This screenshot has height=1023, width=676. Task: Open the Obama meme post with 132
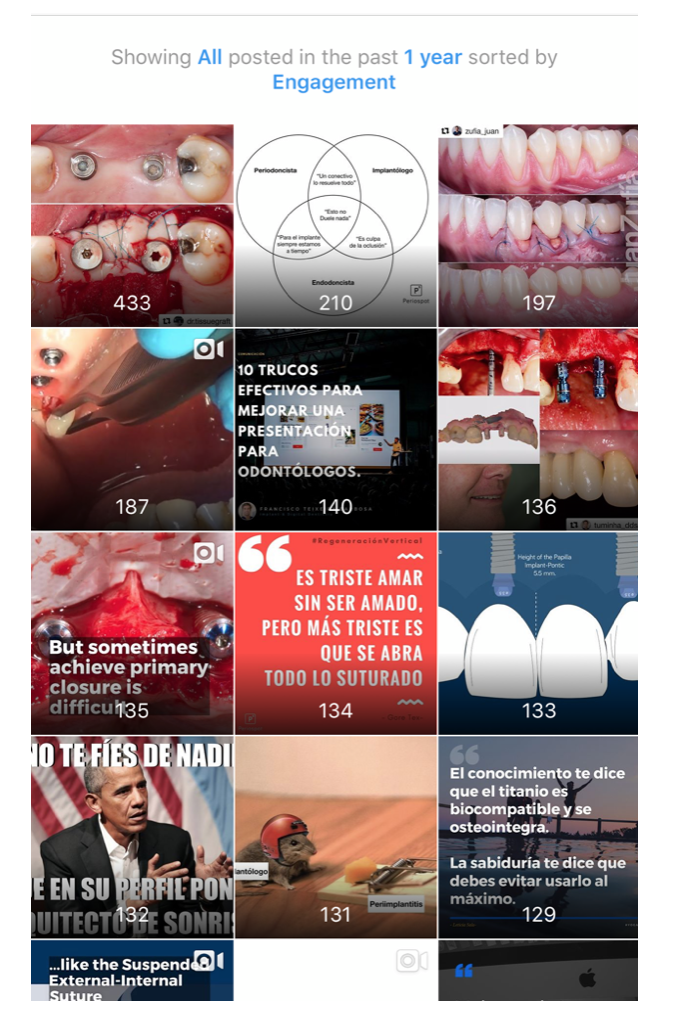pyautogui.click(x=132, y=836)
